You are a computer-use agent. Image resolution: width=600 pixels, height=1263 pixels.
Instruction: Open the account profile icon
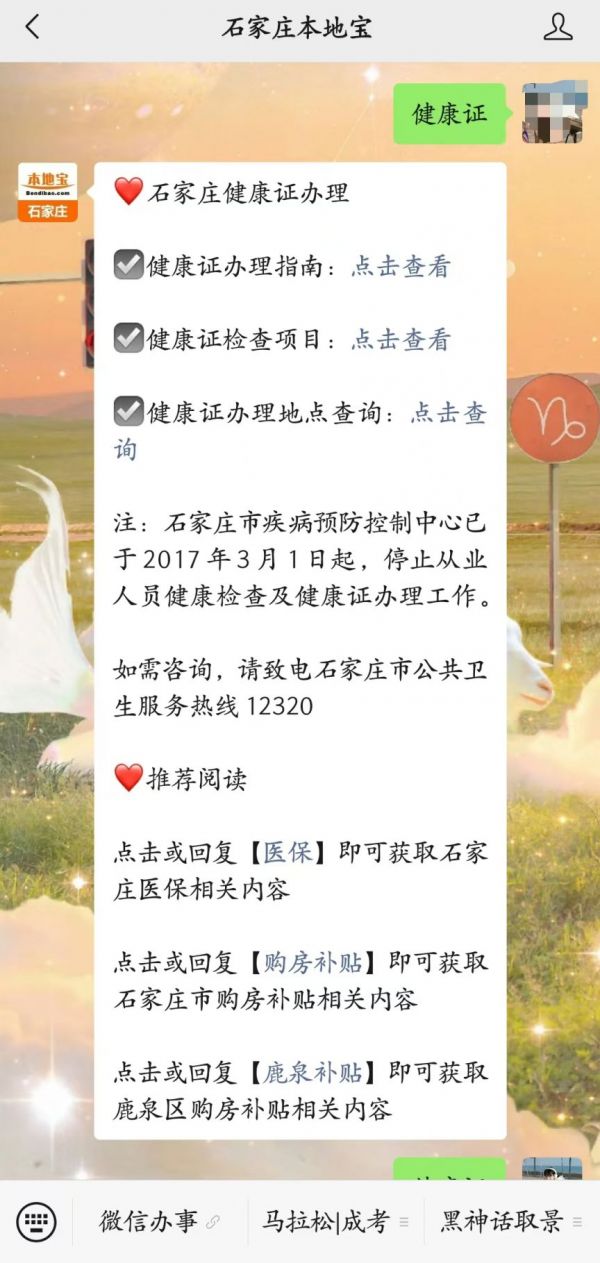[x=557, y=27]
